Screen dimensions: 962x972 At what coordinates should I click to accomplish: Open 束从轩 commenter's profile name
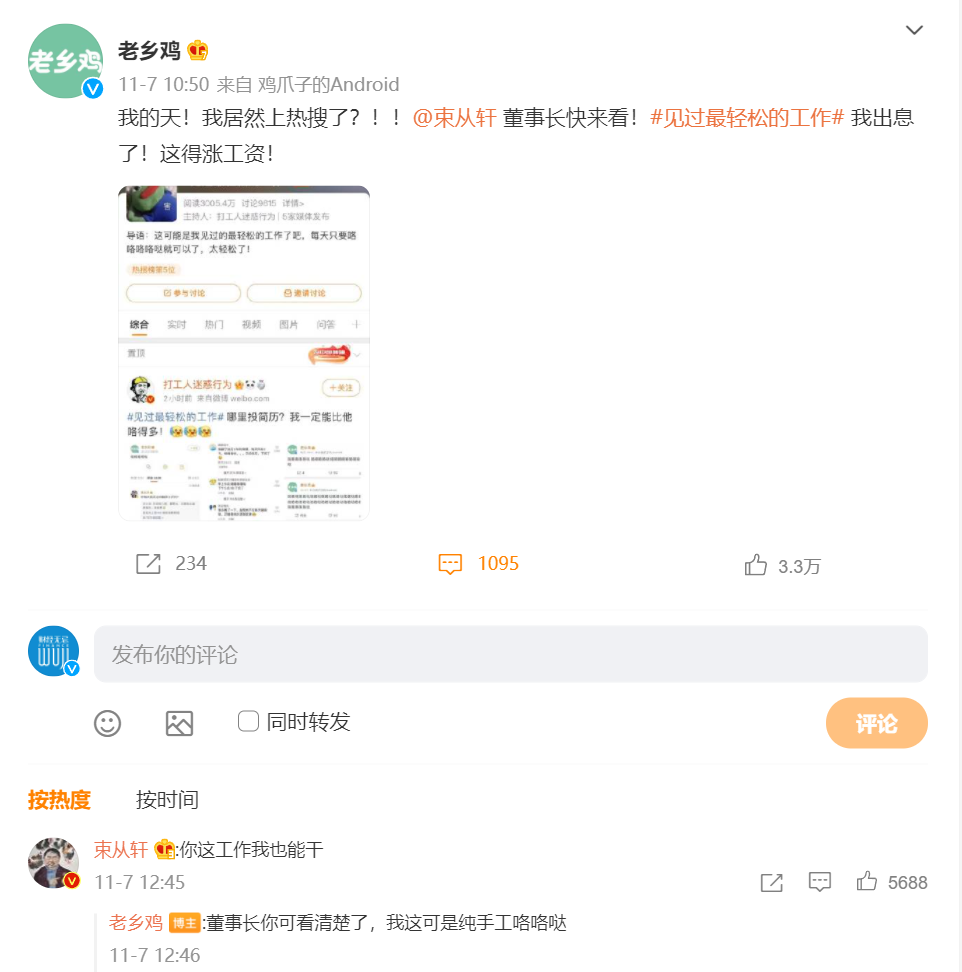(121, 850)
